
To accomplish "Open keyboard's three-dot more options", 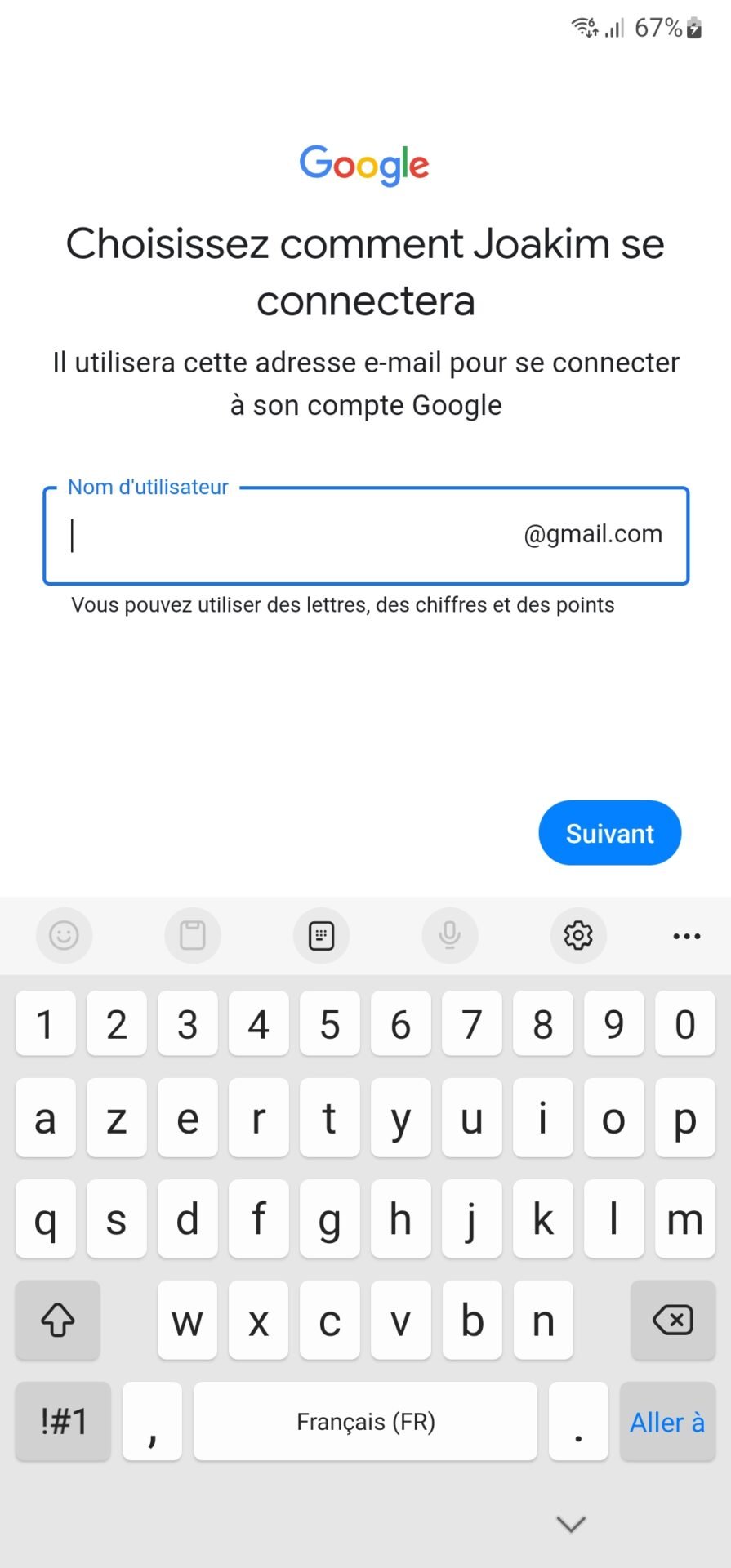I will (686, 936).
